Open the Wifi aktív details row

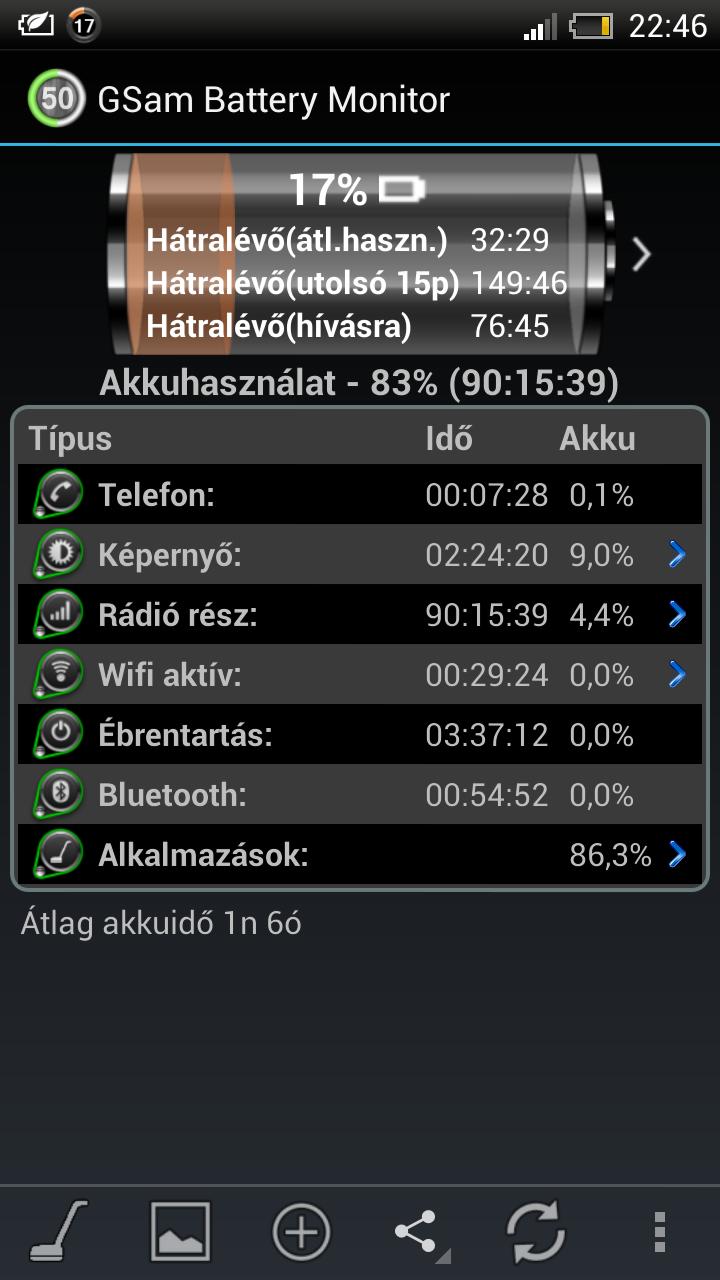pos(360,675)
